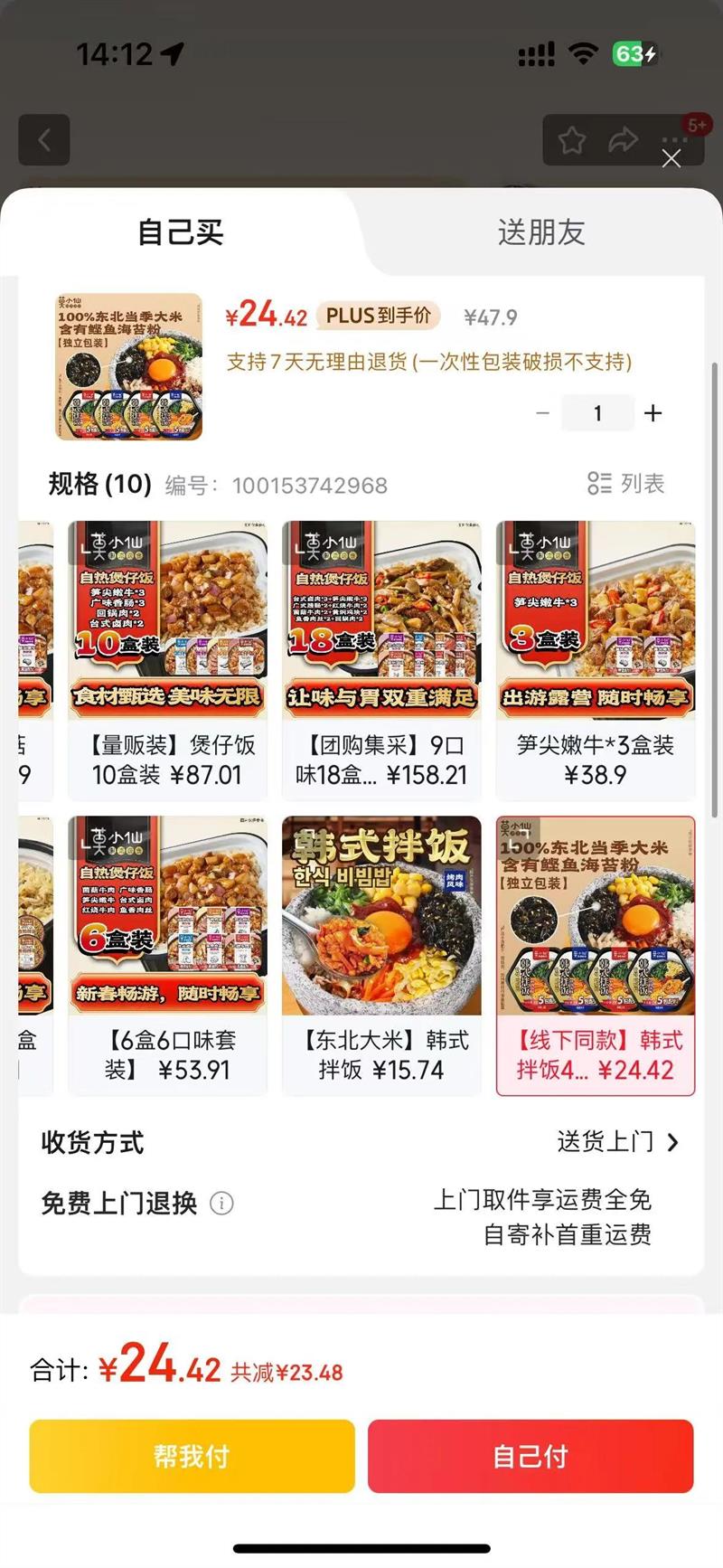The height and width of the screenshot is (1568, 723).
Task: Open the product image preview
Action: pyautogui.click(x=128, y=366)
